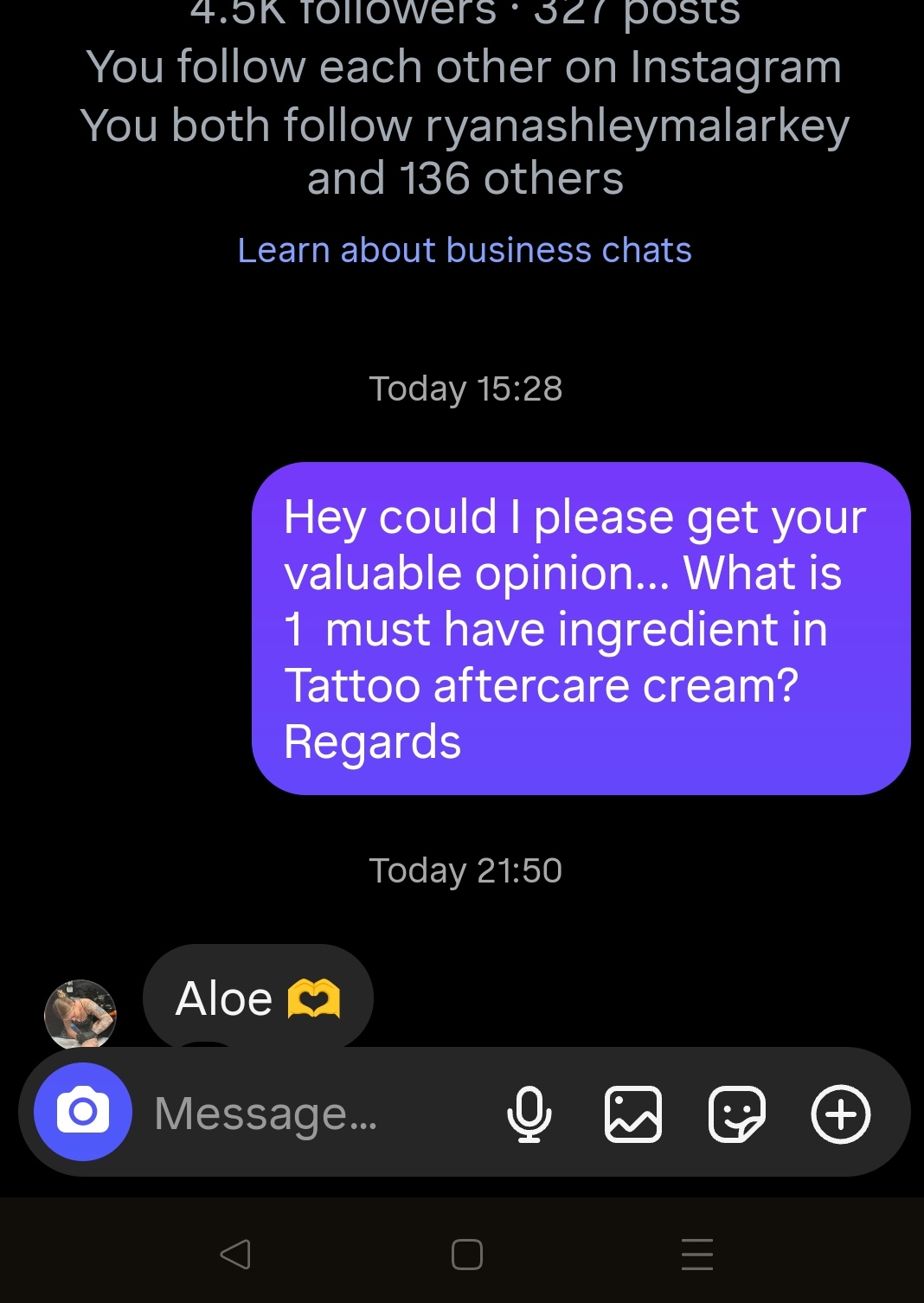Tap the and 136 others mutual followers text
The image size is (924, 1303).
click(465, 179)
